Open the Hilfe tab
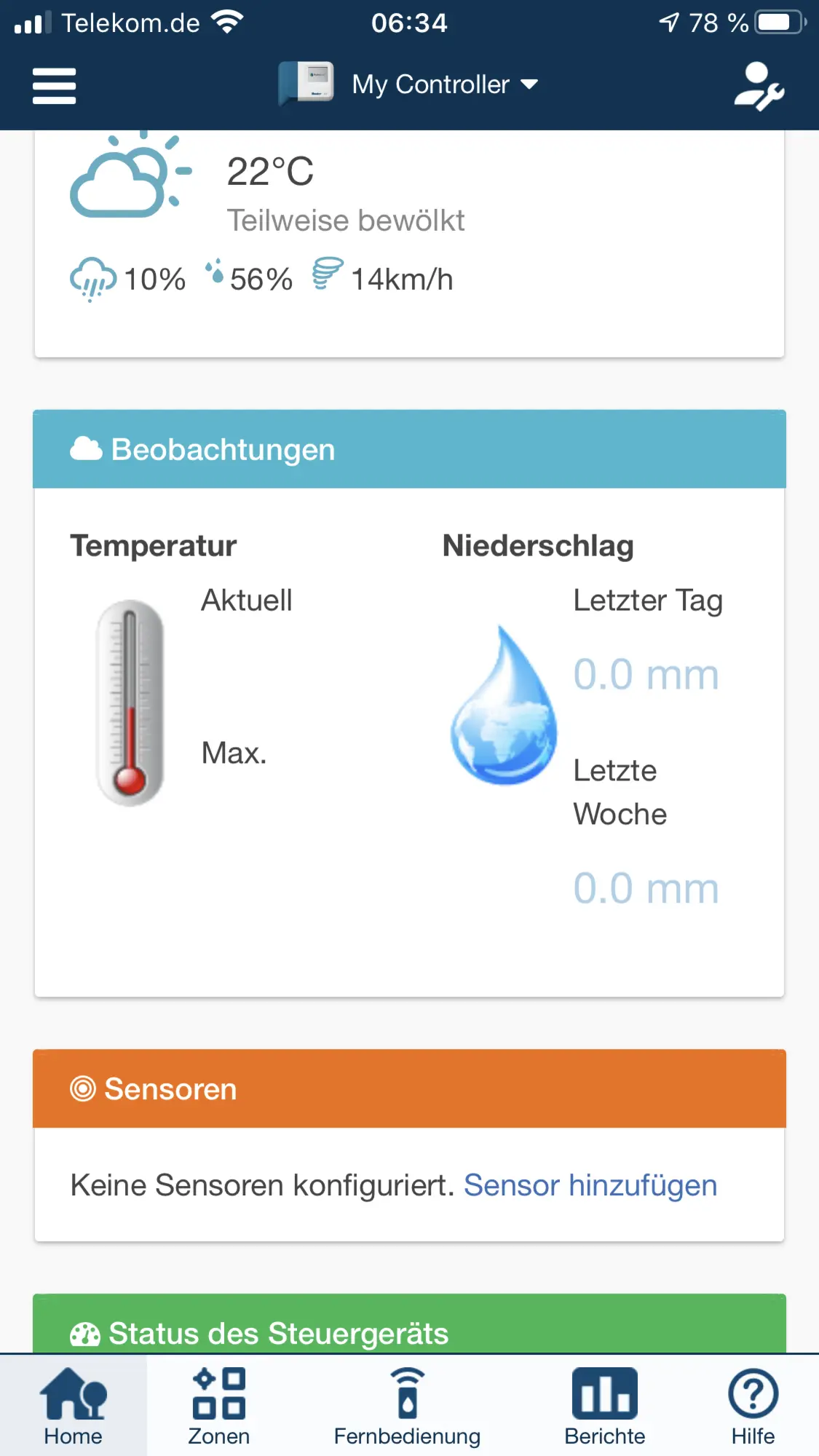 (x=753, y=1406)
